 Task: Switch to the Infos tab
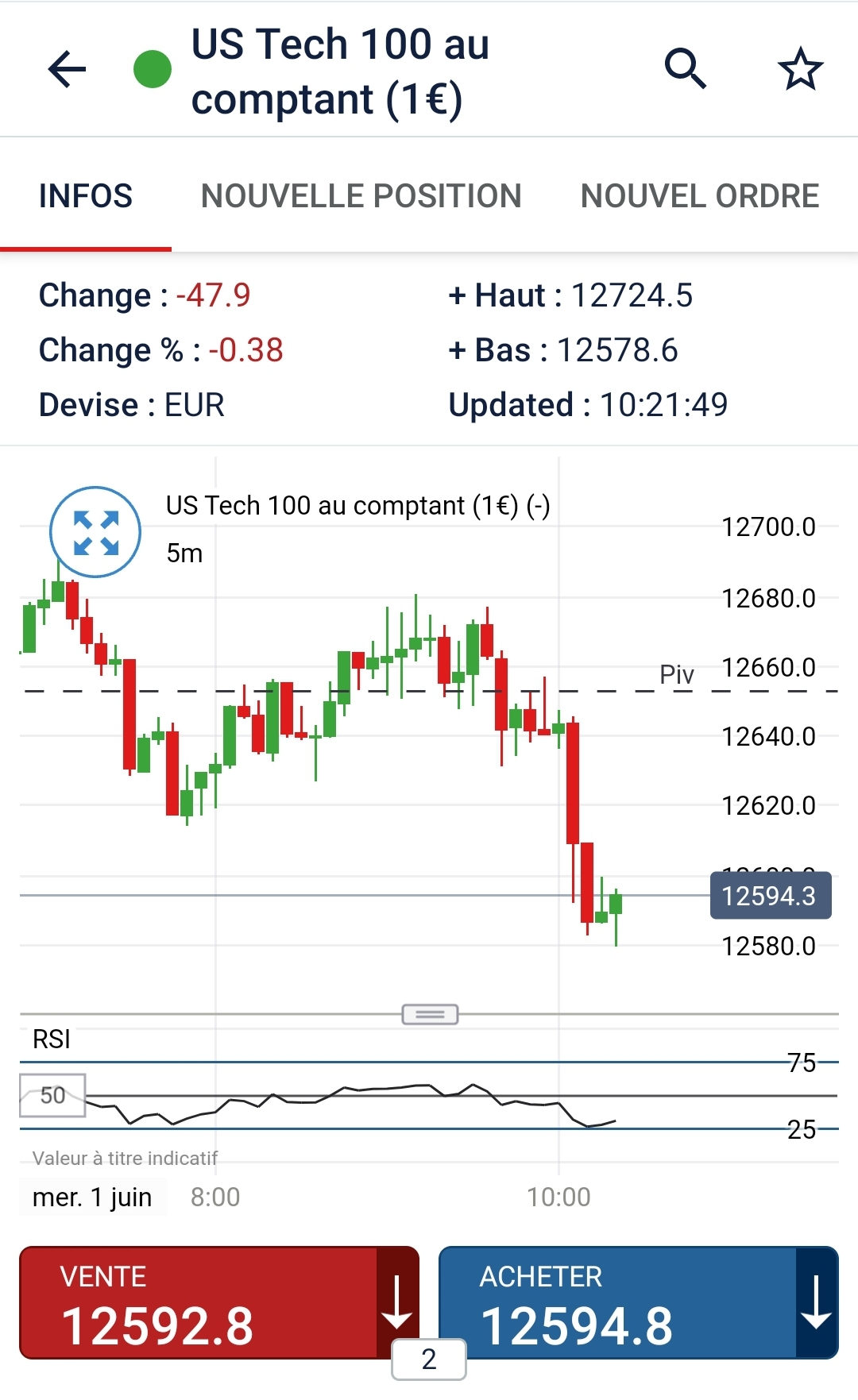tap(86, 196)
